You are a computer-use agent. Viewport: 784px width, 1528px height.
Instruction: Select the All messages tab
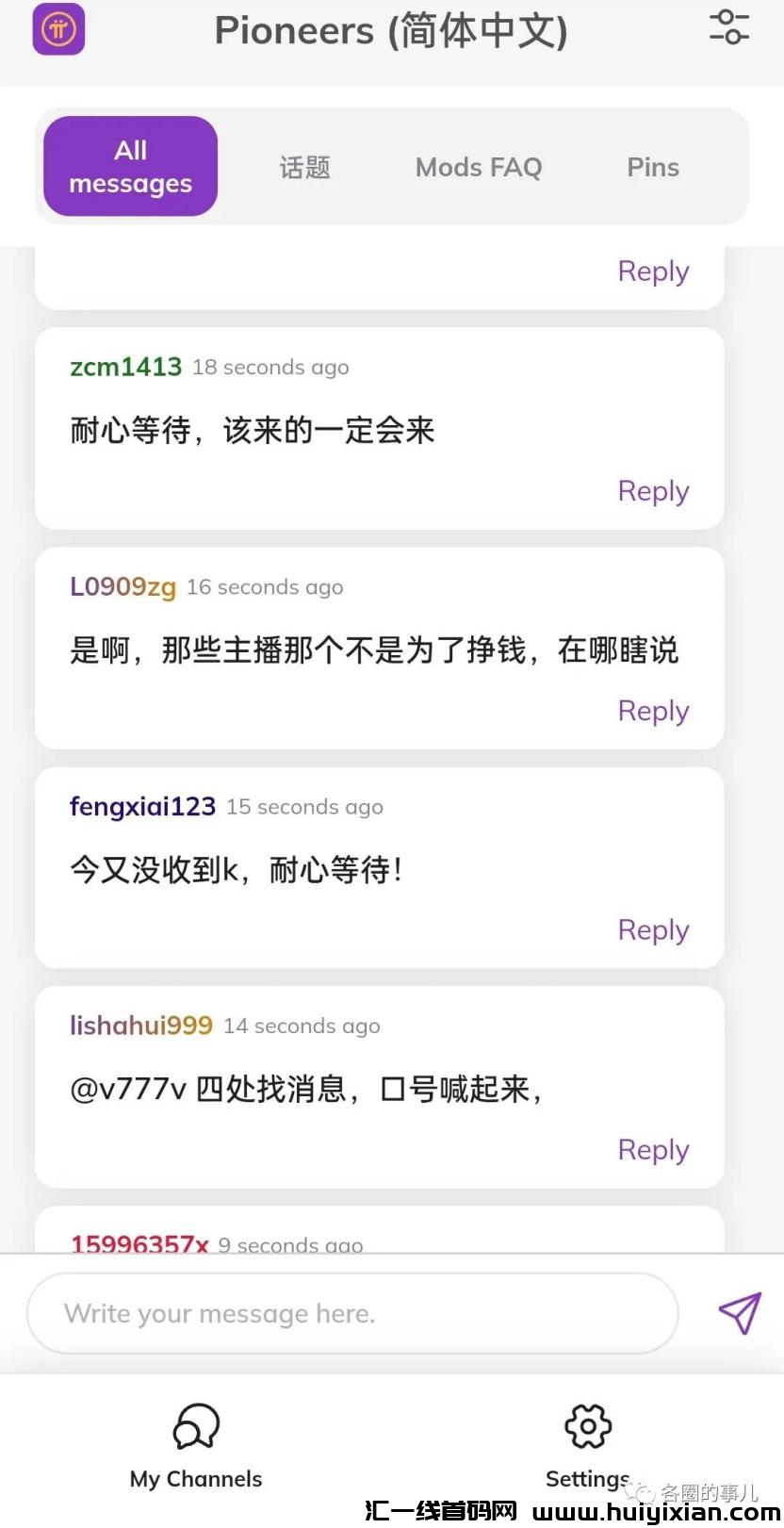pyautogui.click(x=130, y=166)
